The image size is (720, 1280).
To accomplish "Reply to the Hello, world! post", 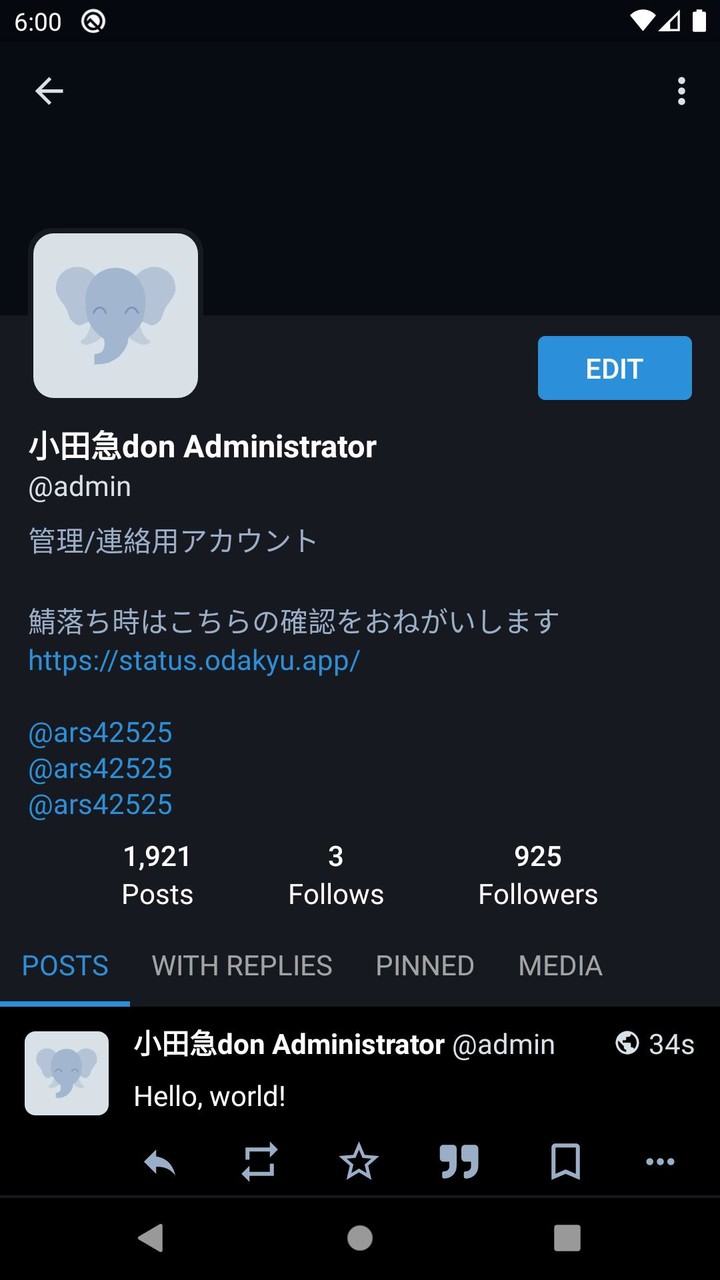I will click(159, 1162).
